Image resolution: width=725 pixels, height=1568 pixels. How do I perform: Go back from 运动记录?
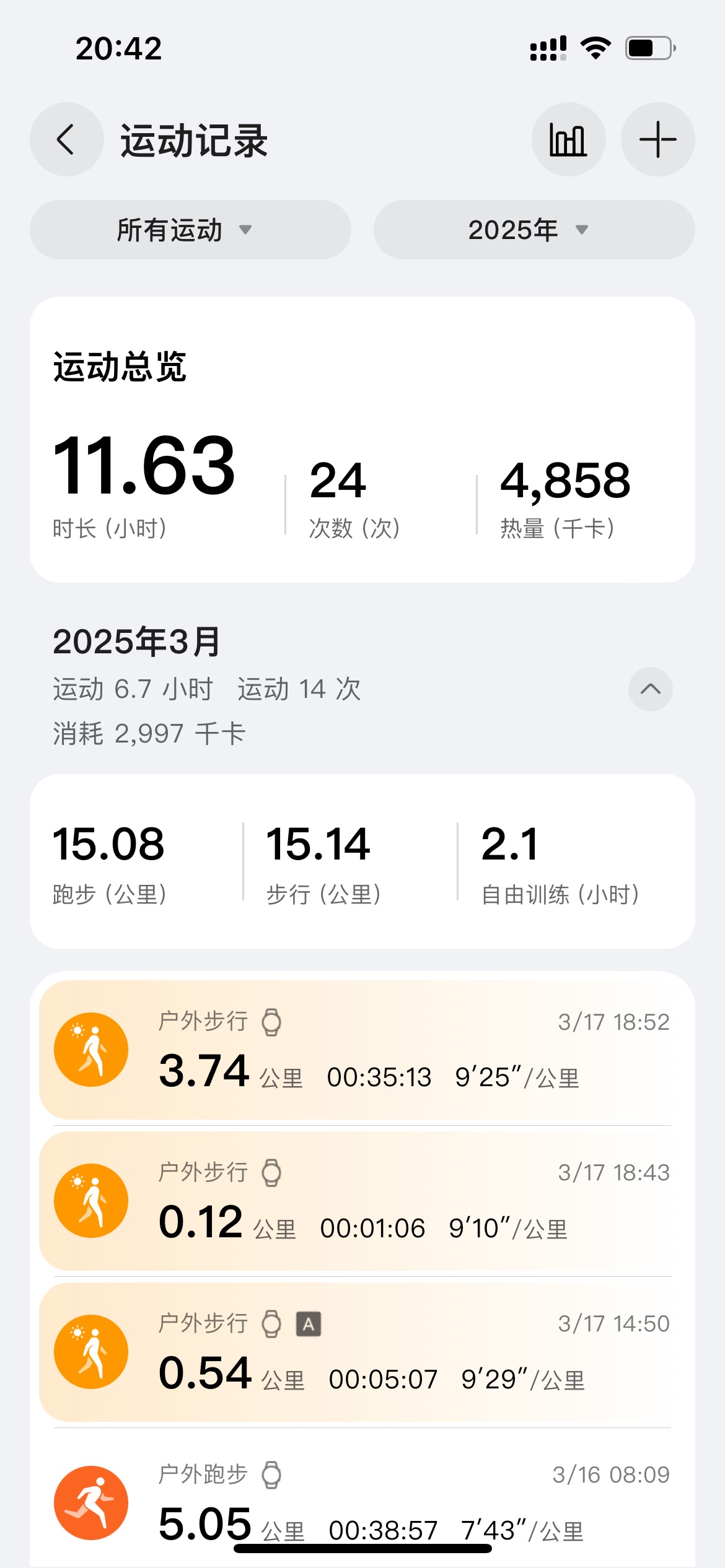66,139
